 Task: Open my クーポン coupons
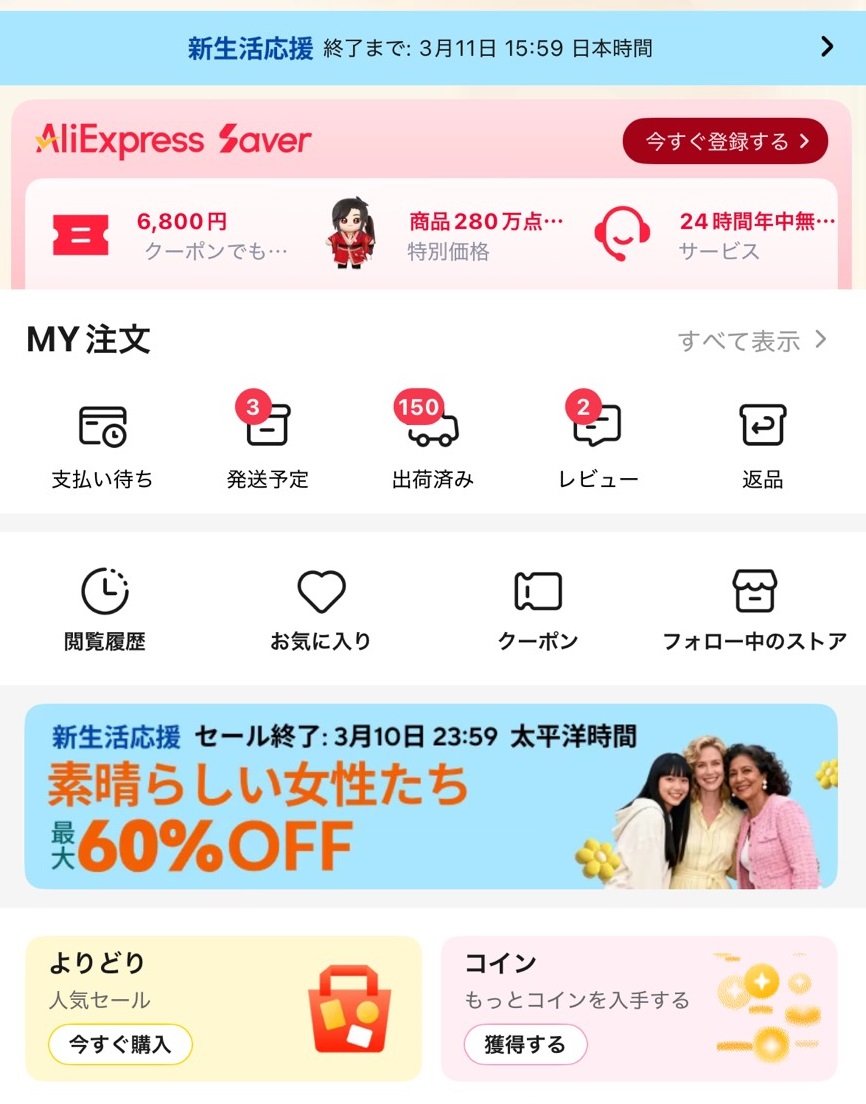tap(538, 608)
